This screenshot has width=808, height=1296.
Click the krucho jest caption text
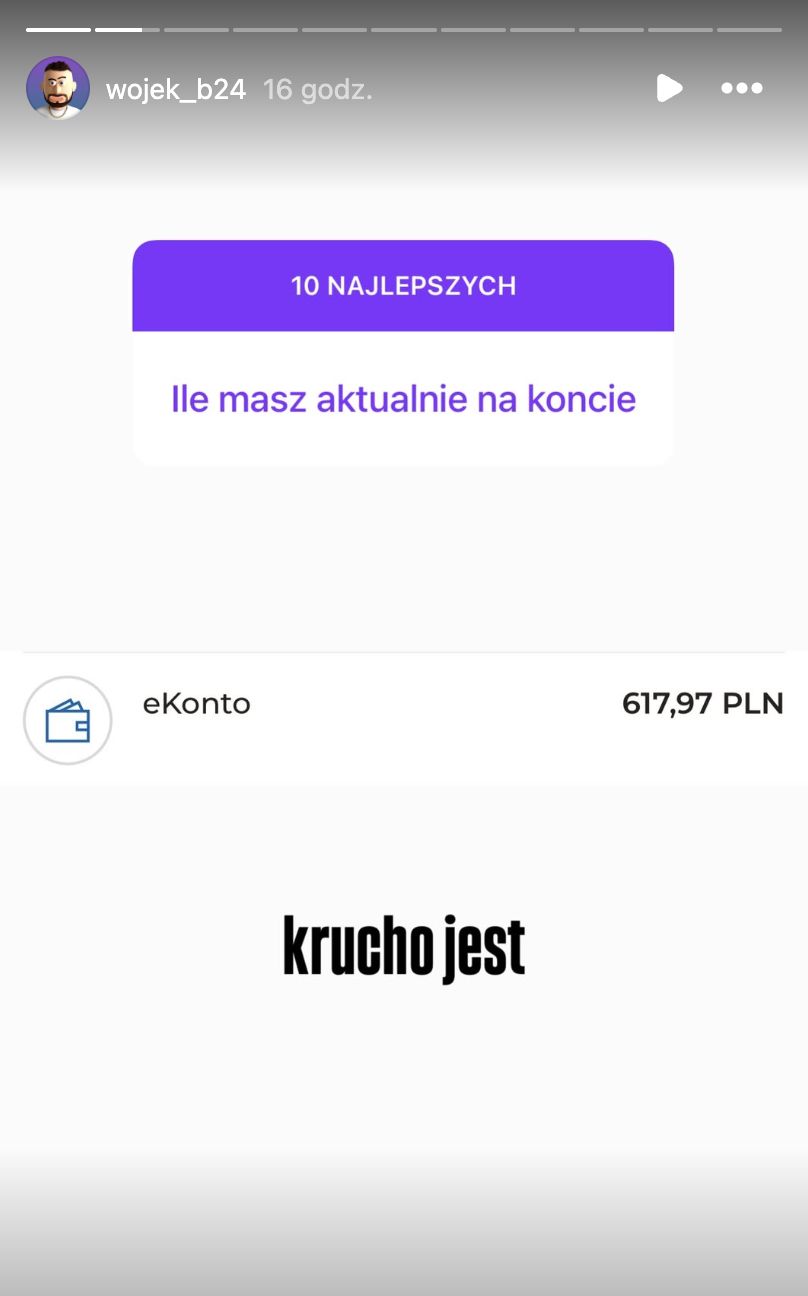[403, 944]
